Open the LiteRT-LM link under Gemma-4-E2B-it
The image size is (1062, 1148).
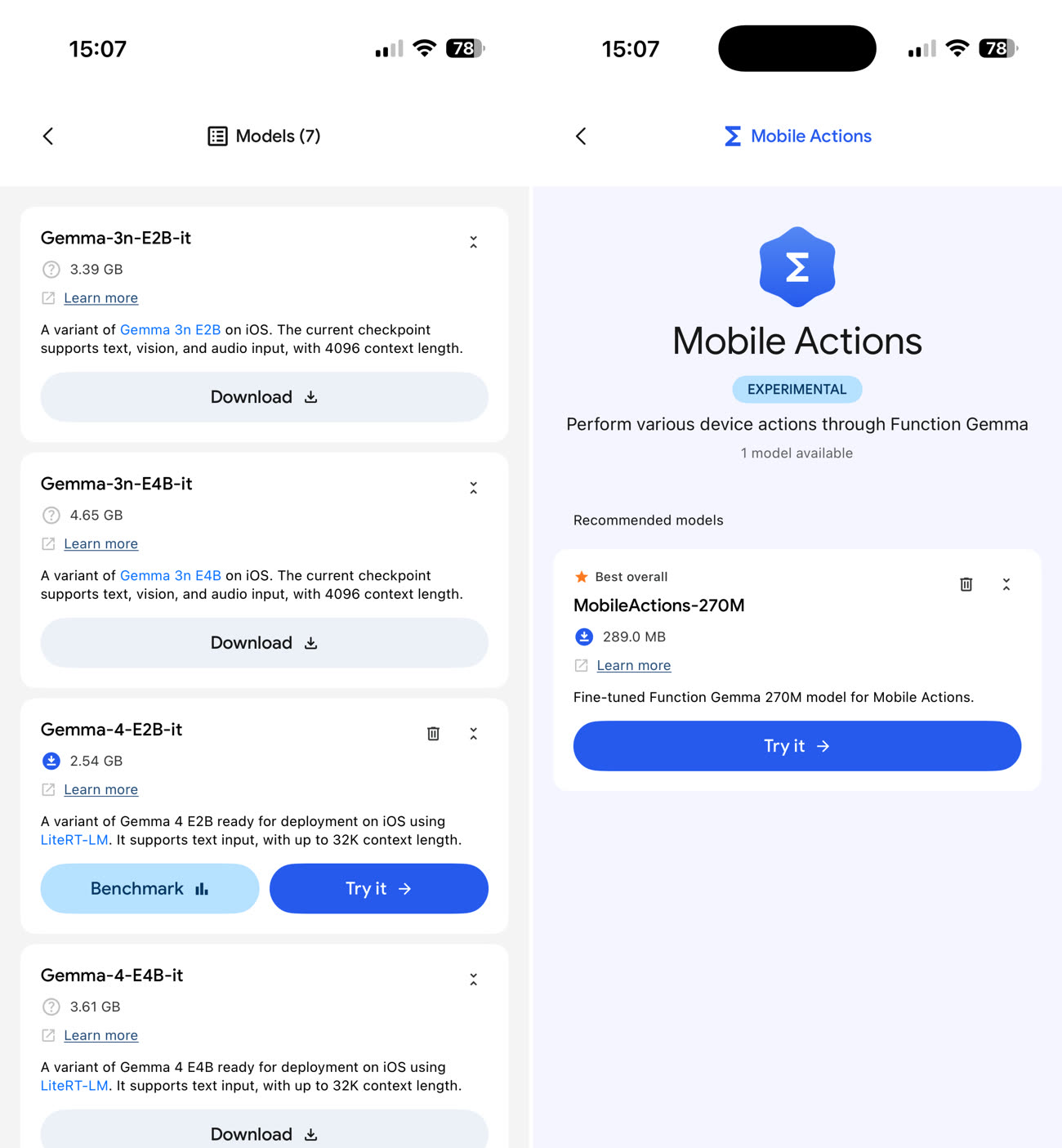pyautogui.click(x=74, y=840)
